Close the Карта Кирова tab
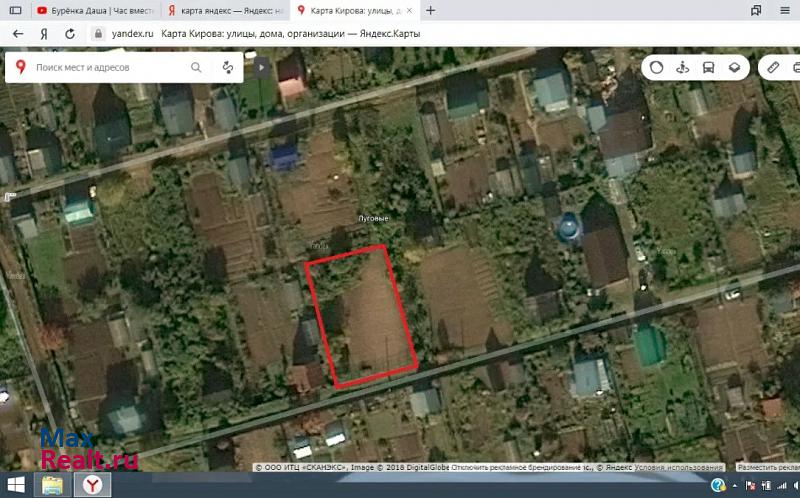Screen dimensions: 800x498 409,11
